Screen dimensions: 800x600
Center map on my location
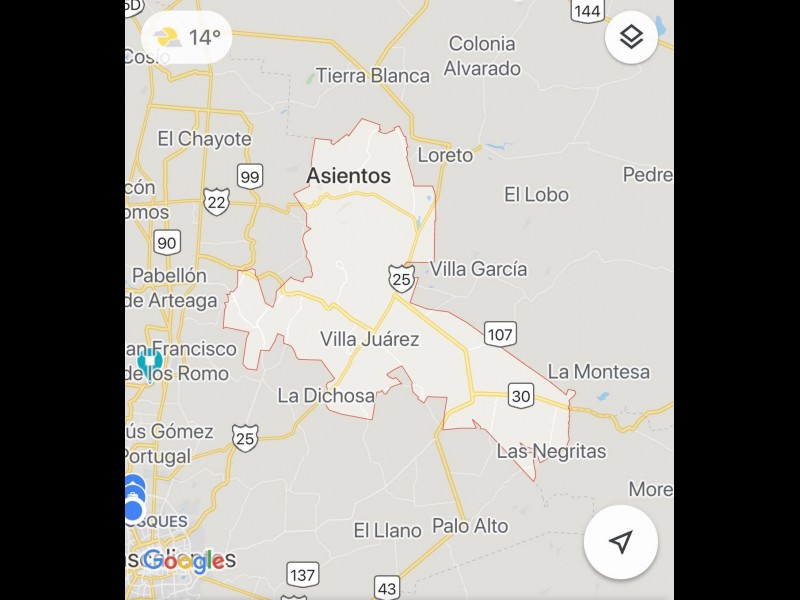pos(621,542)
